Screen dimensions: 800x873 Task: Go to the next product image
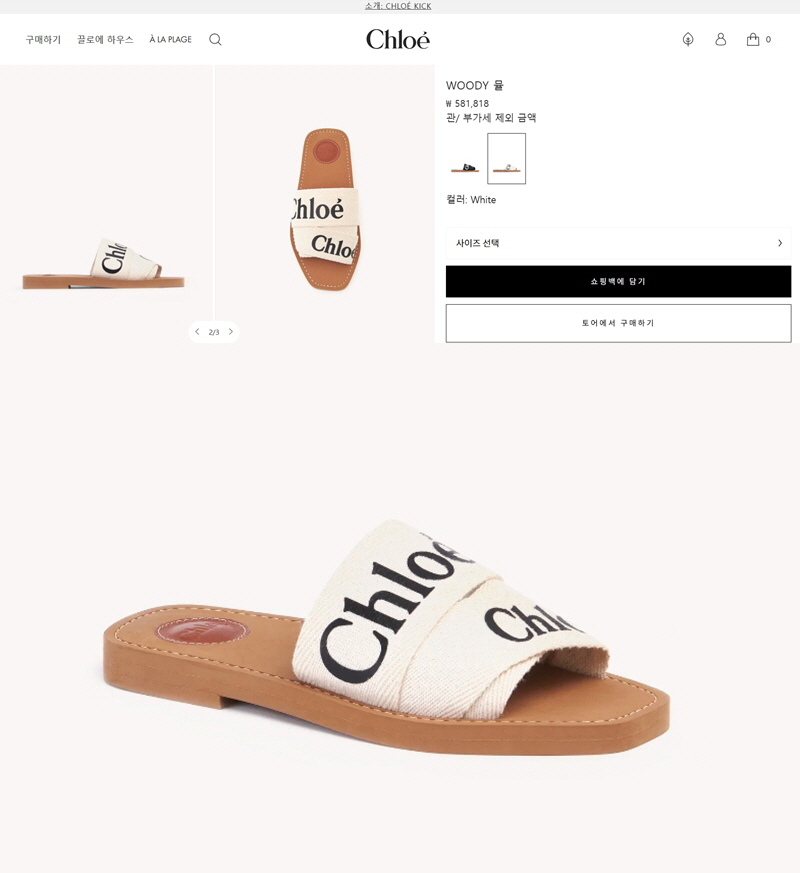[231, 332]
